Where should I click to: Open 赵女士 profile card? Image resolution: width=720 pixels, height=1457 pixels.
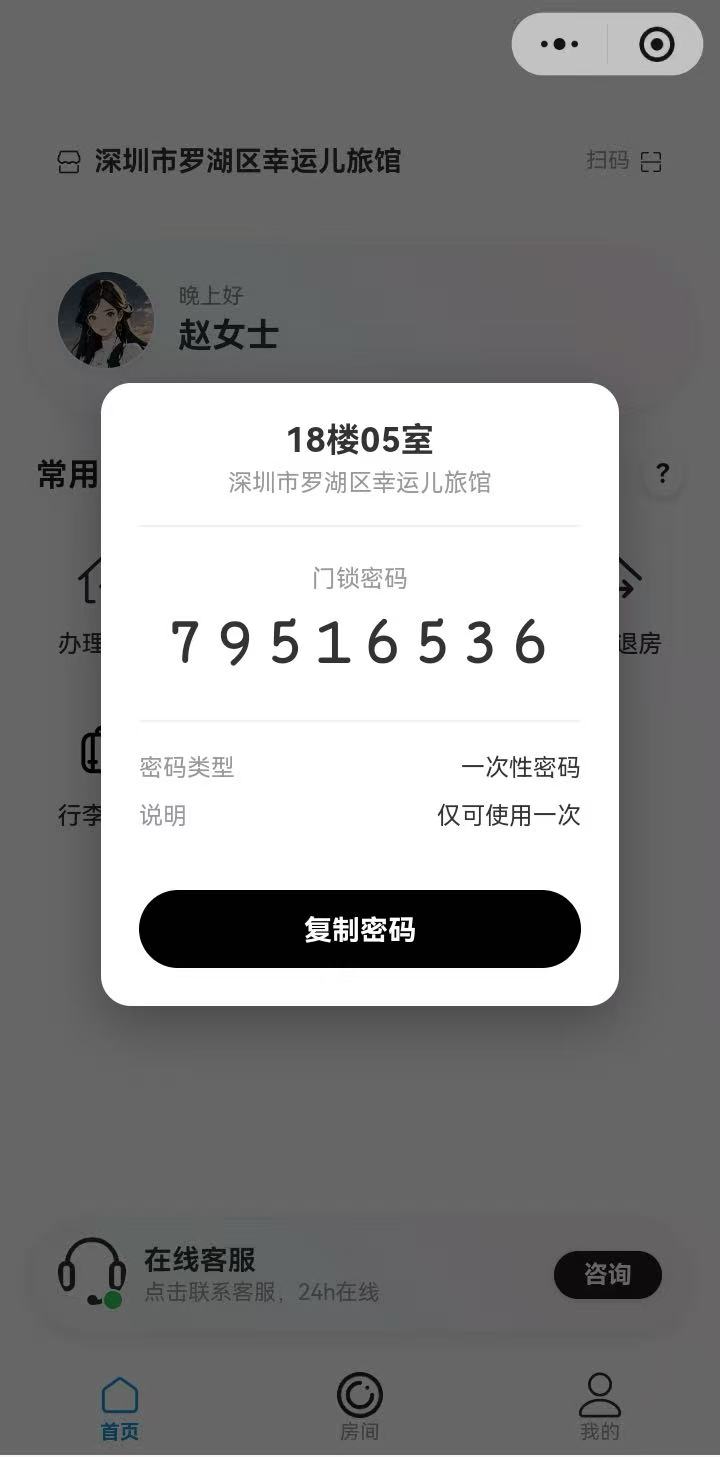pos(228,320)
